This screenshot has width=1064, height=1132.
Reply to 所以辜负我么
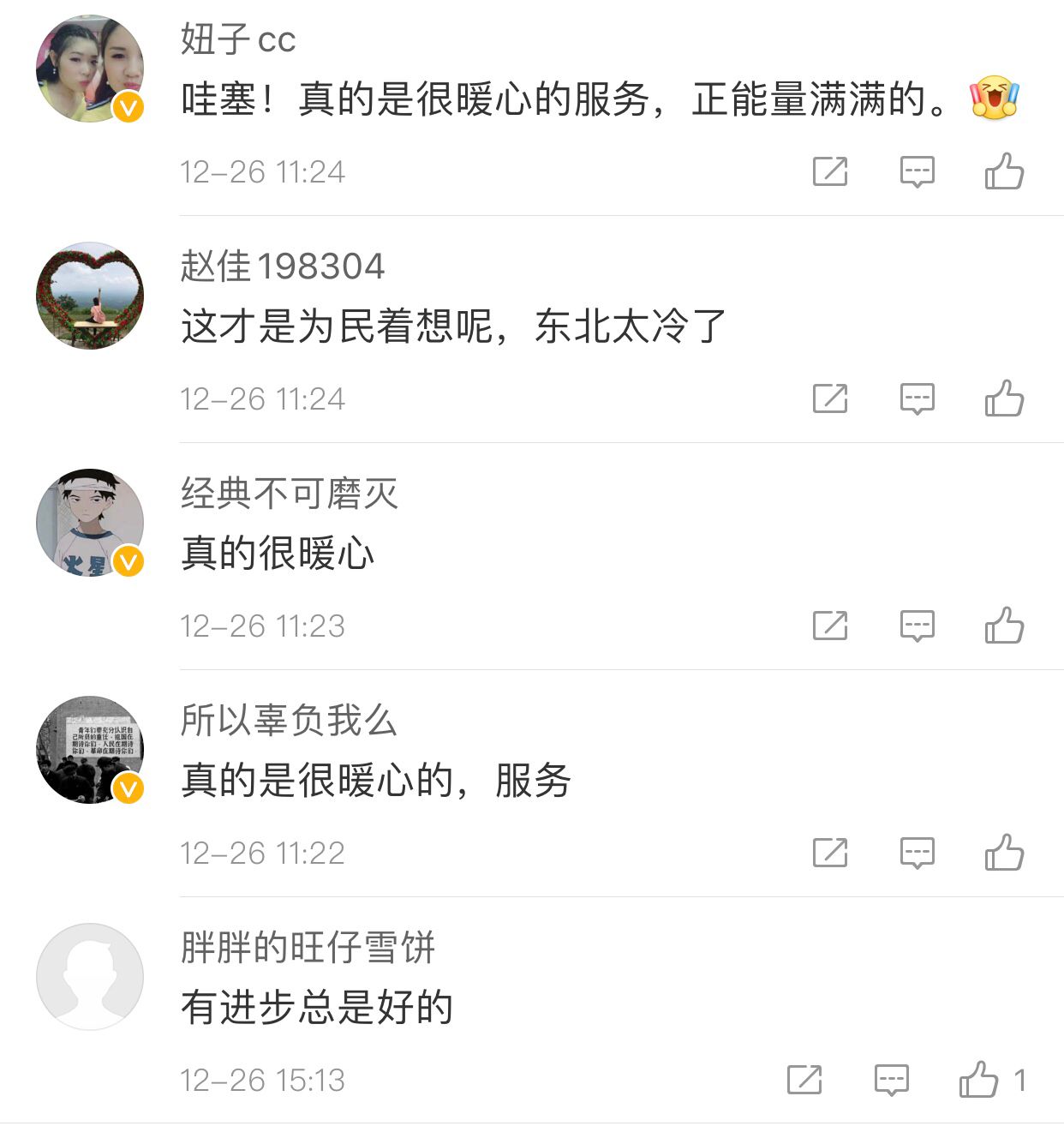point(917,853)
